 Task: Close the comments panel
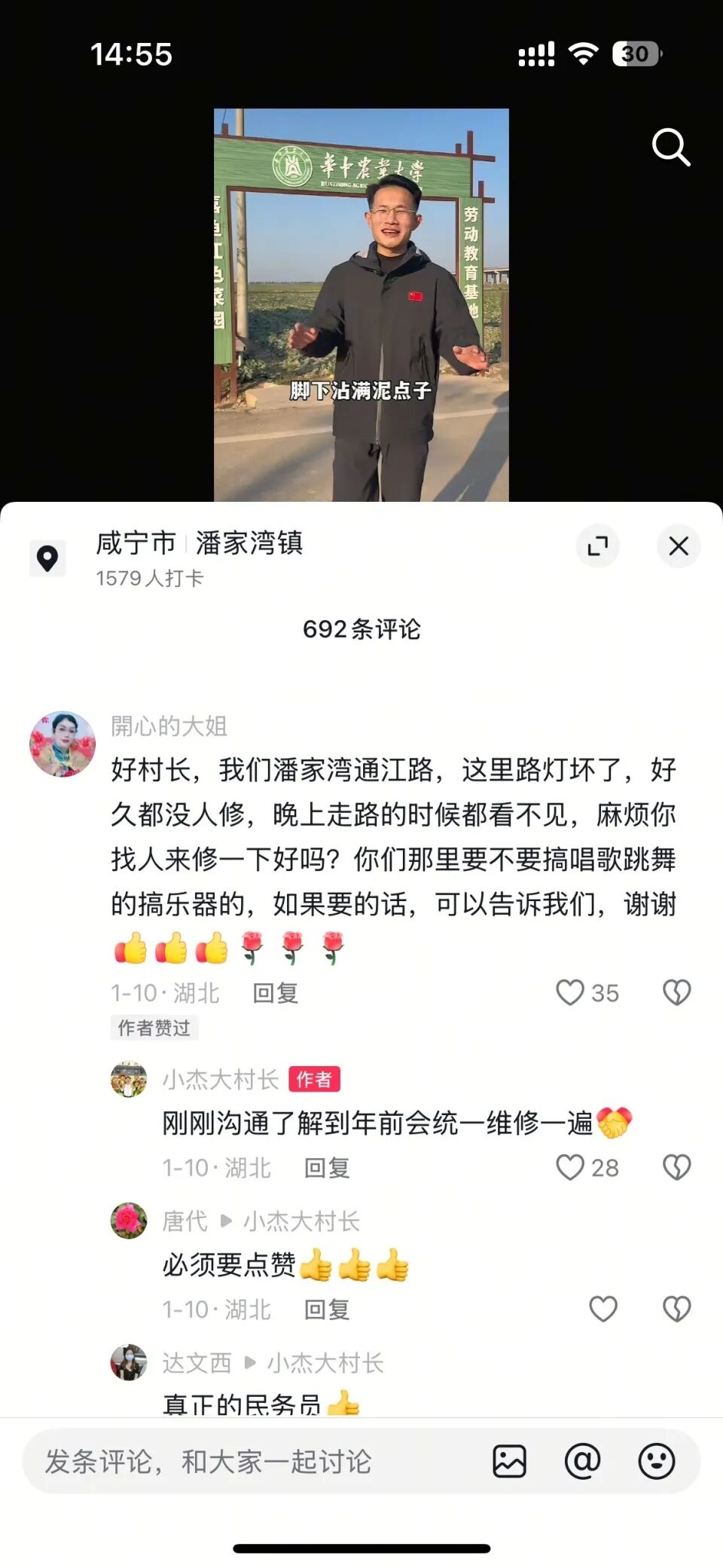point(679,546)
